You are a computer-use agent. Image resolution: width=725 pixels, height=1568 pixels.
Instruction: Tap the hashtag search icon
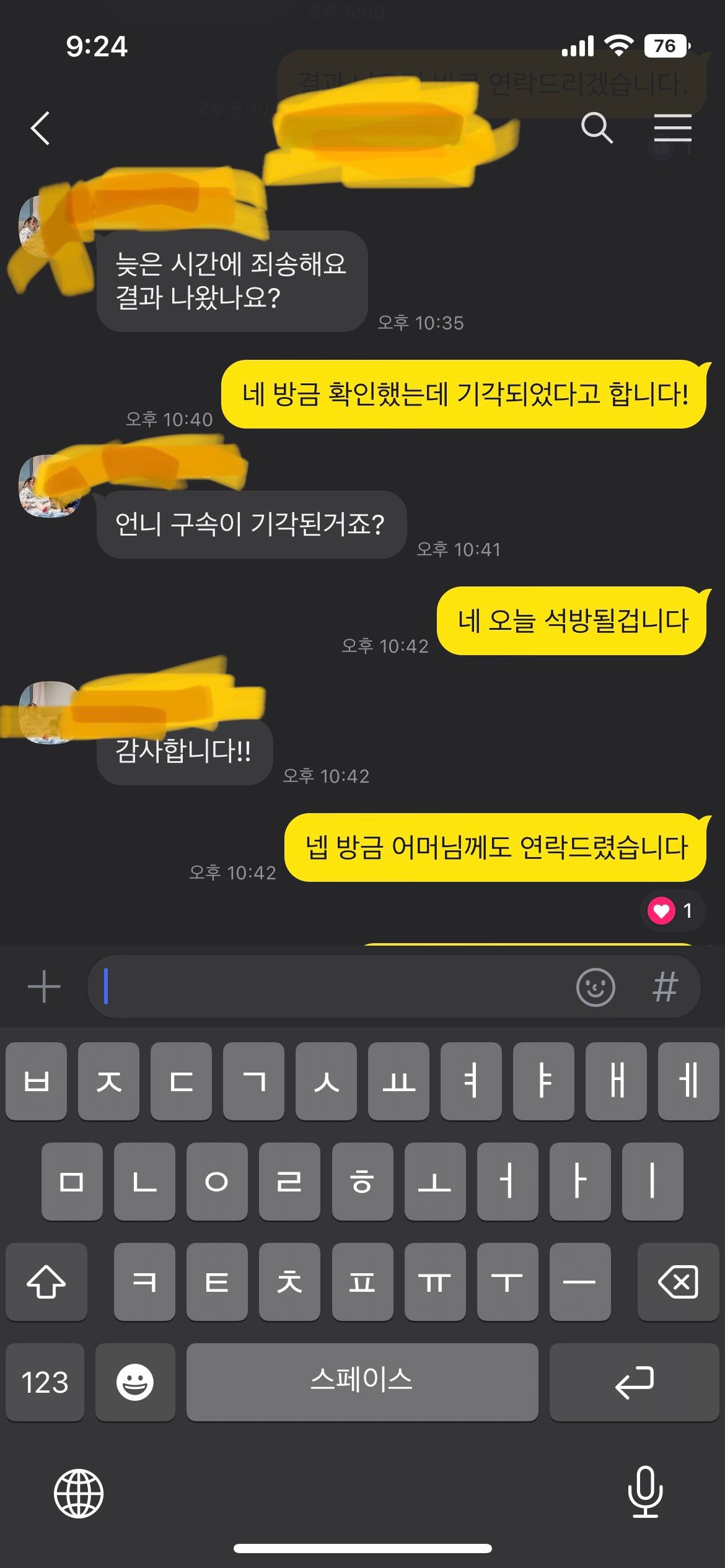pos(665,987)
